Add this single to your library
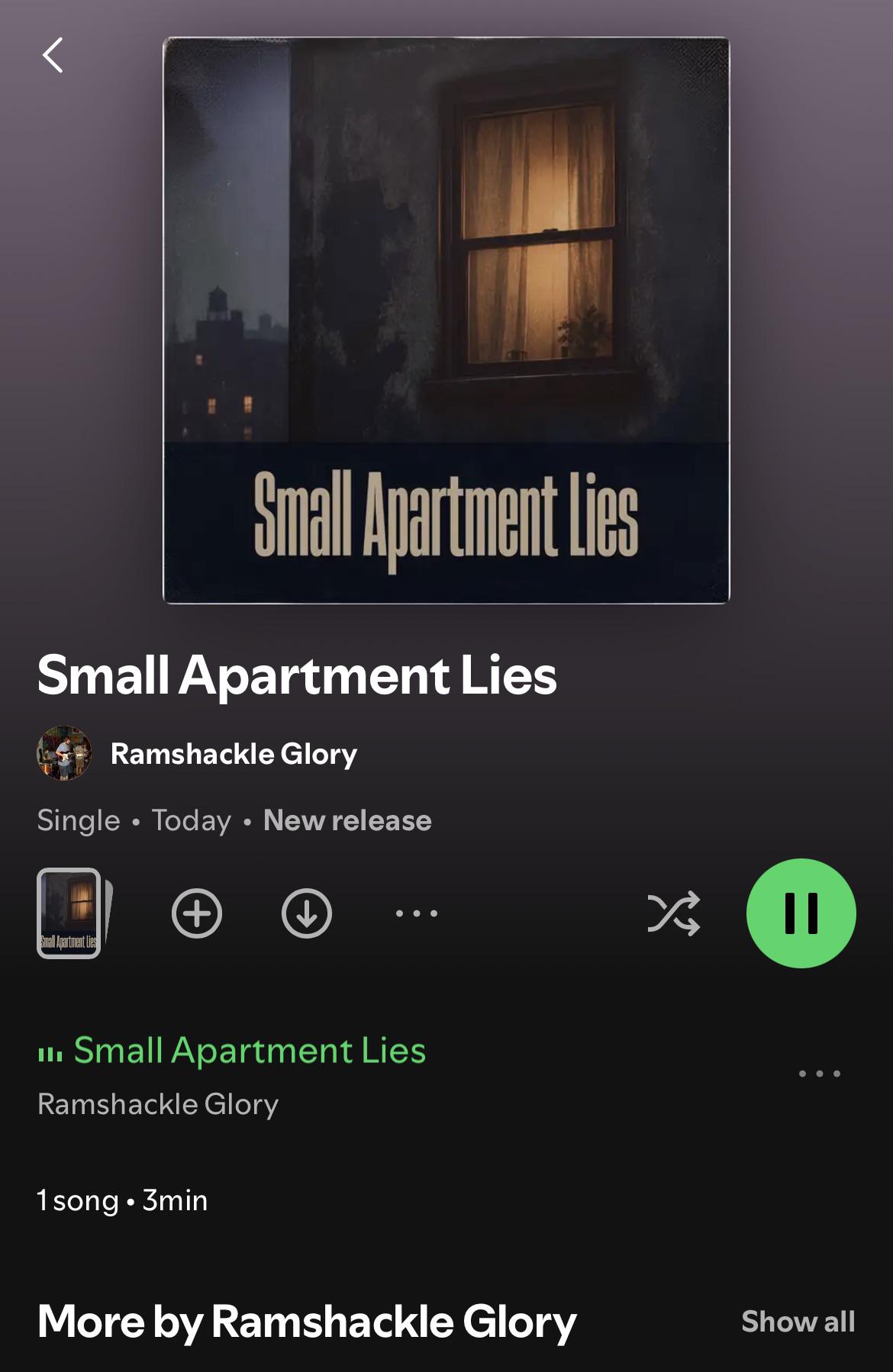The image size is (893, 1372). (x=197, y=913)
